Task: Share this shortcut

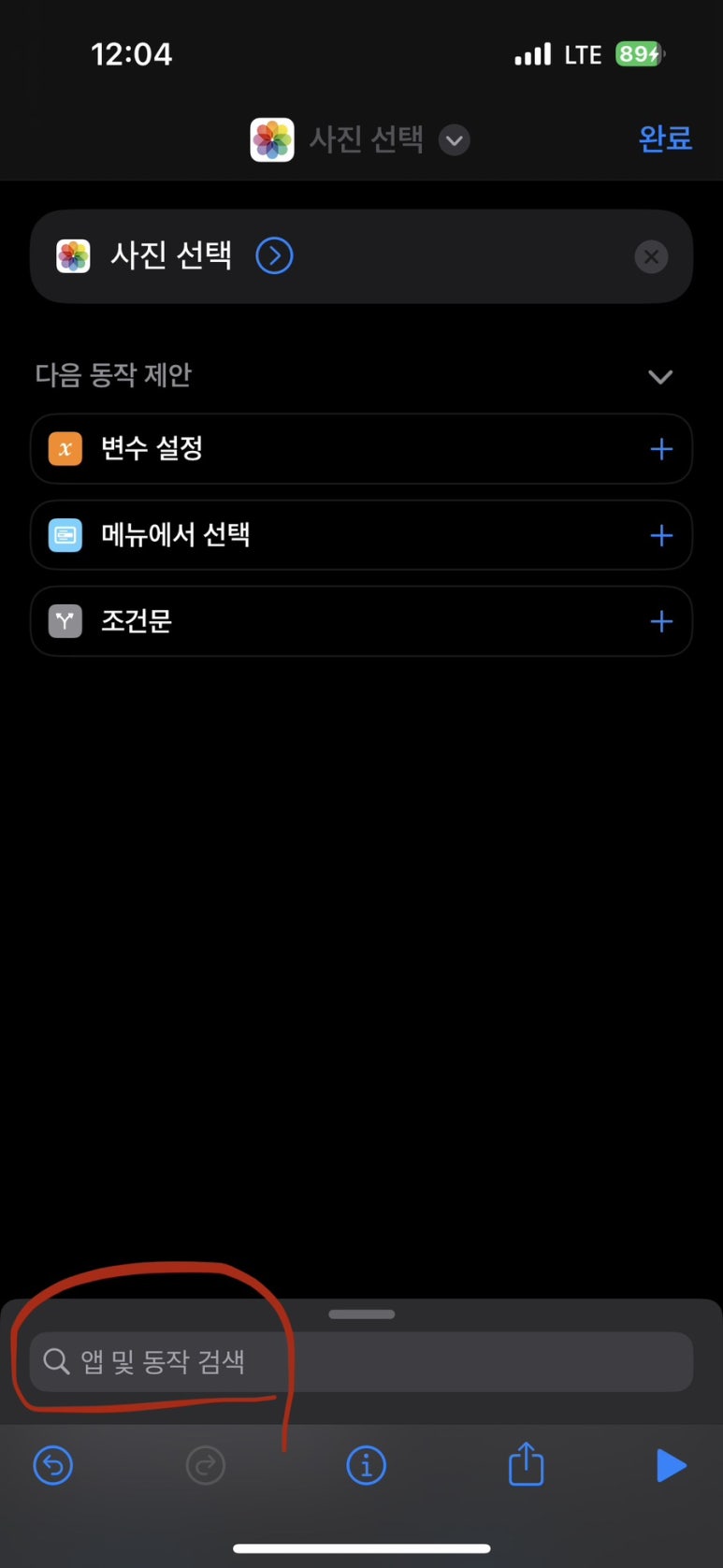Action: pyautogui.click(x=526, y=1463)
